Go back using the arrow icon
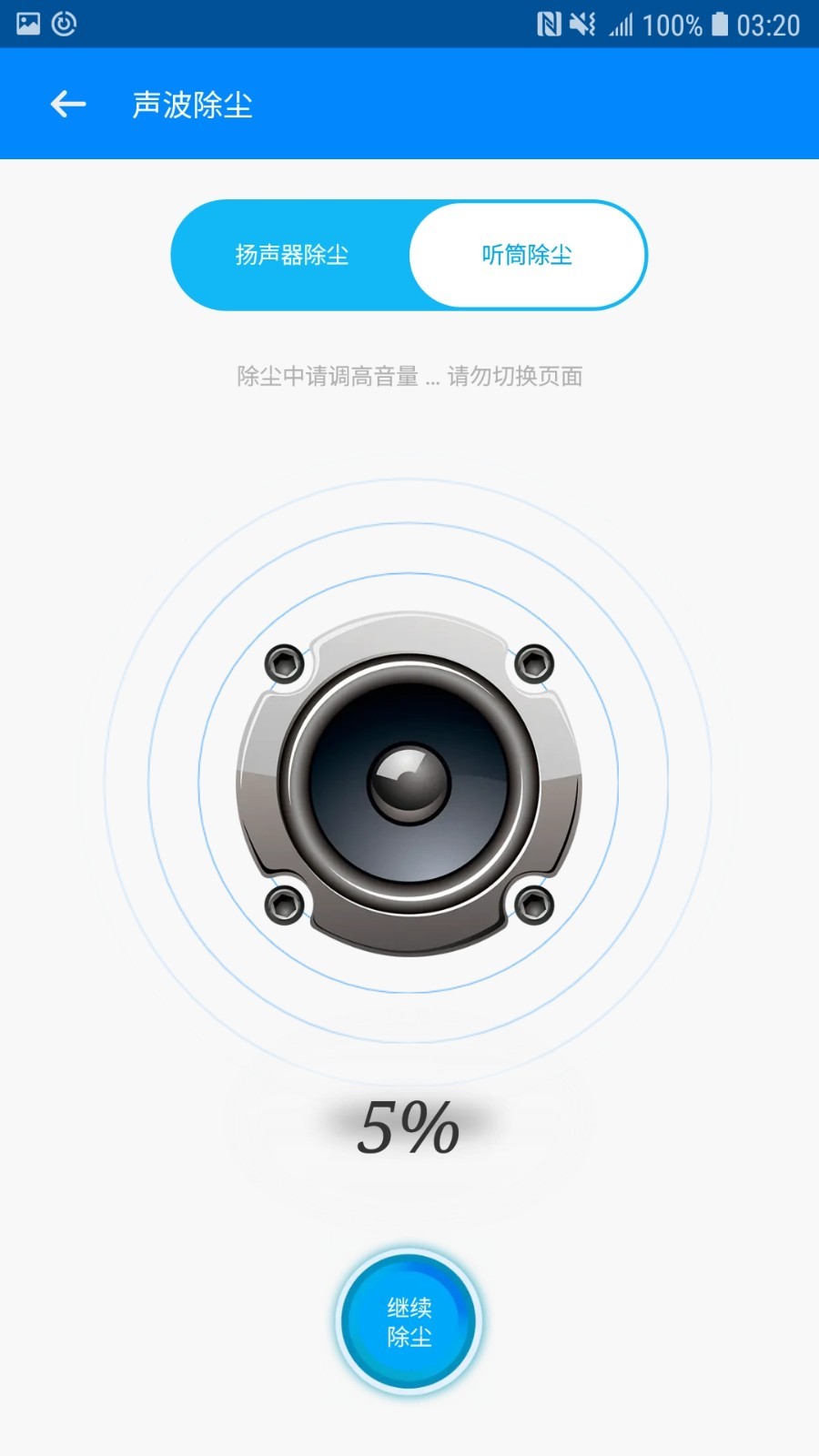This screenshot has width=819, height=1456. (x=68, y=105)
